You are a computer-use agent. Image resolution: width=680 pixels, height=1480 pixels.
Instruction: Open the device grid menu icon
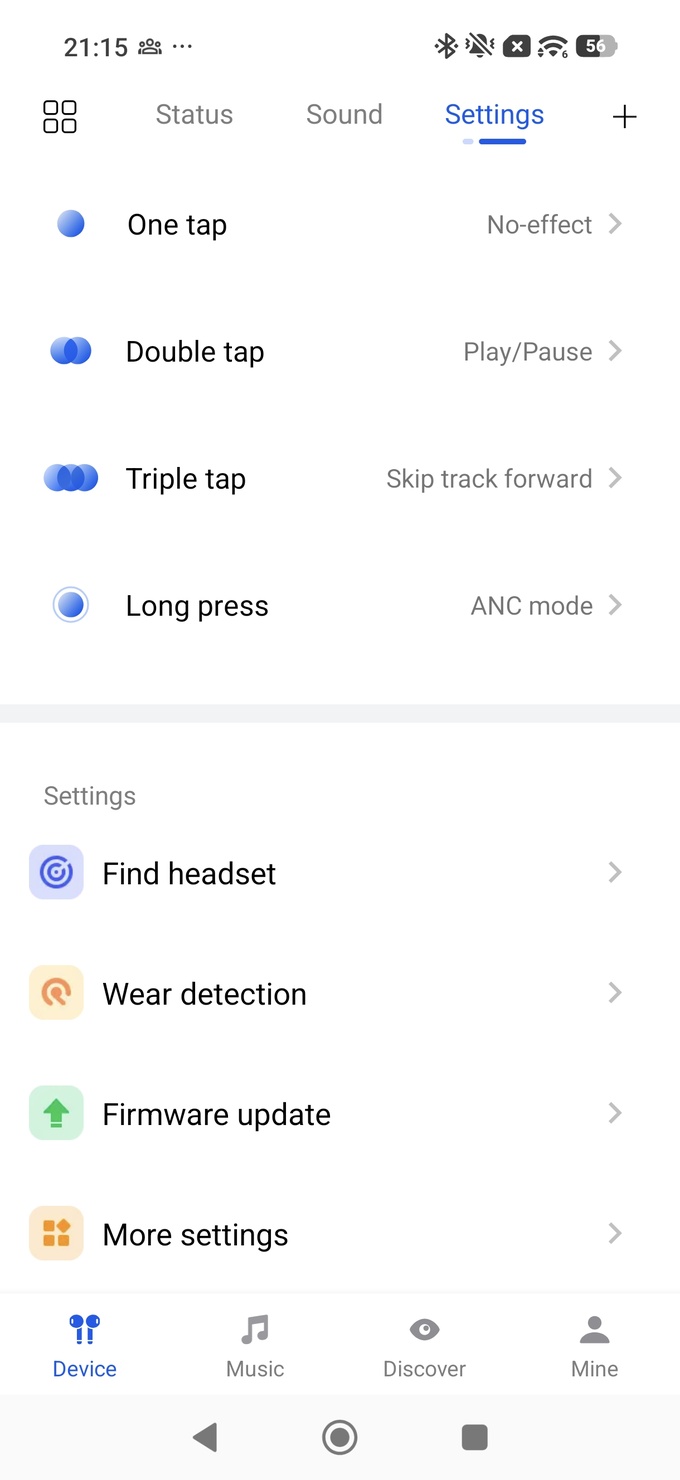click(x=60, y=116)
